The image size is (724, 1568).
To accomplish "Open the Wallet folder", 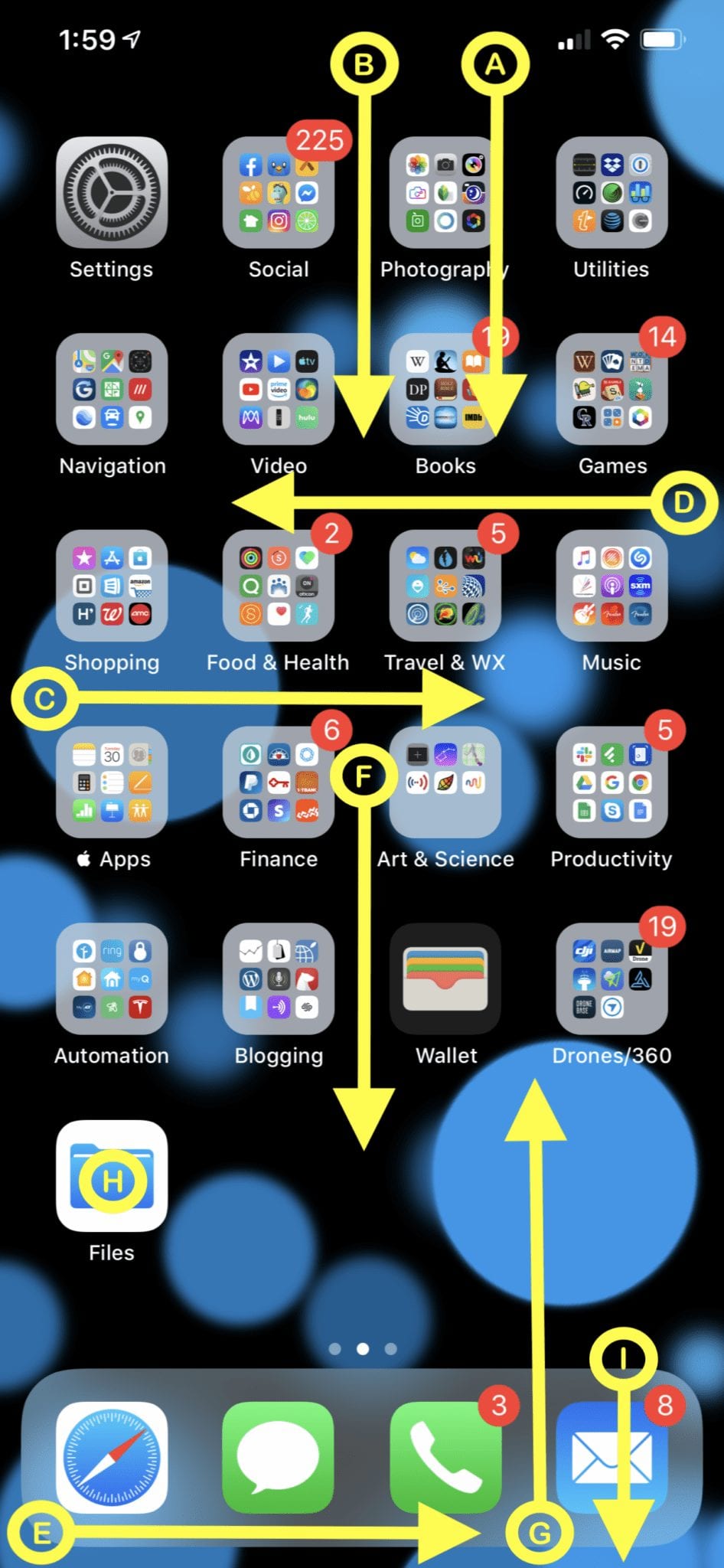I will click(x=445, y=980).
